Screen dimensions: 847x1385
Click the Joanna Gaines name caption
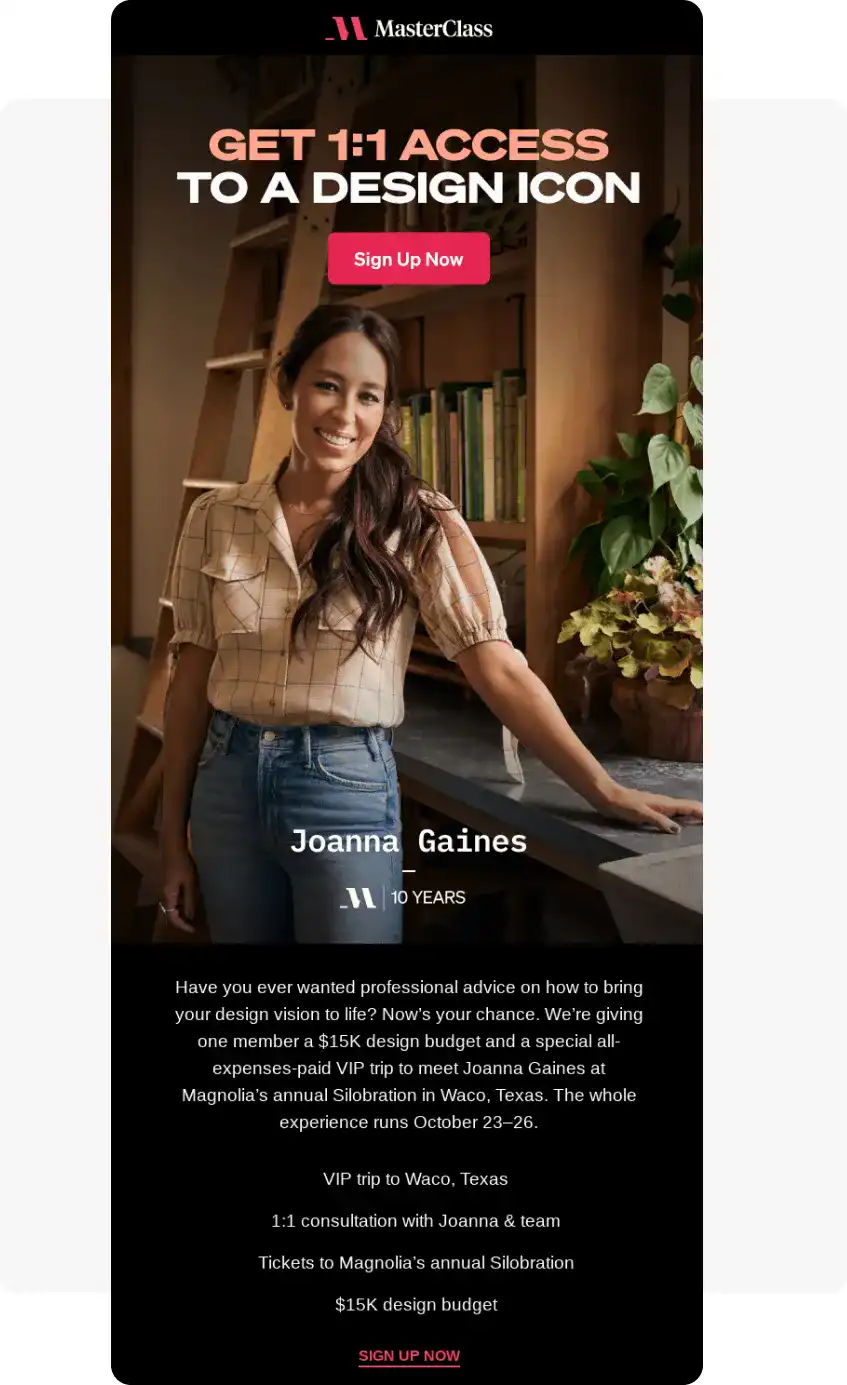point(410,841)
